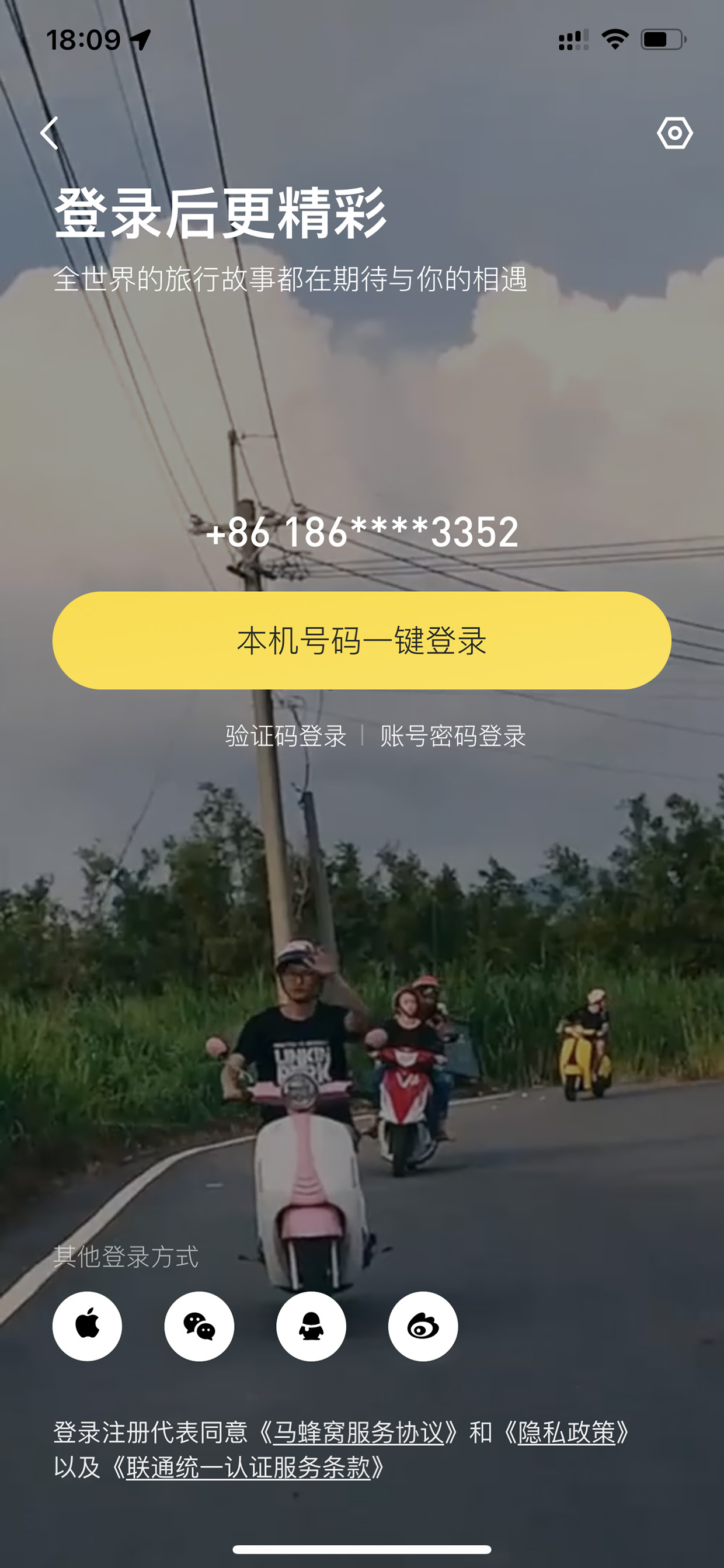
Task: Choose 账号密码登录 option
Action: (452, 736)
